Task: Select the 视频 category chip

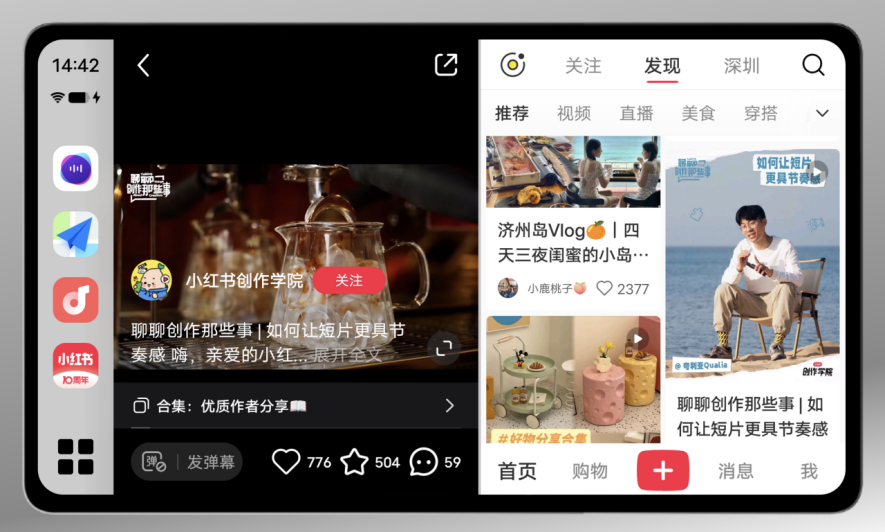Action: click(x=574, y=113)
